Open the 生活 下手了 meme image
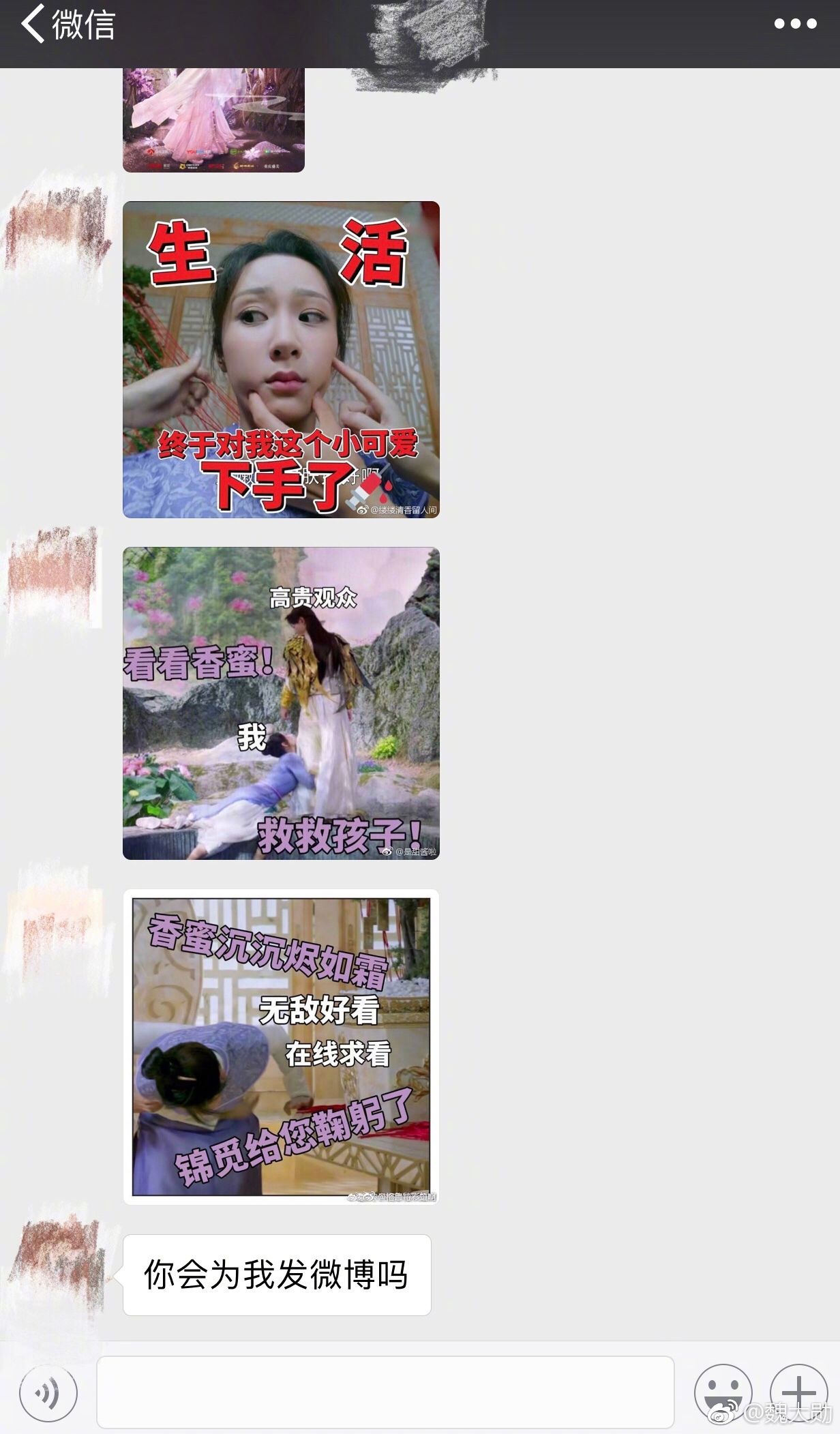Viewport: 840px width, 1434px height. pyautogui.click(x=281, y=359)
